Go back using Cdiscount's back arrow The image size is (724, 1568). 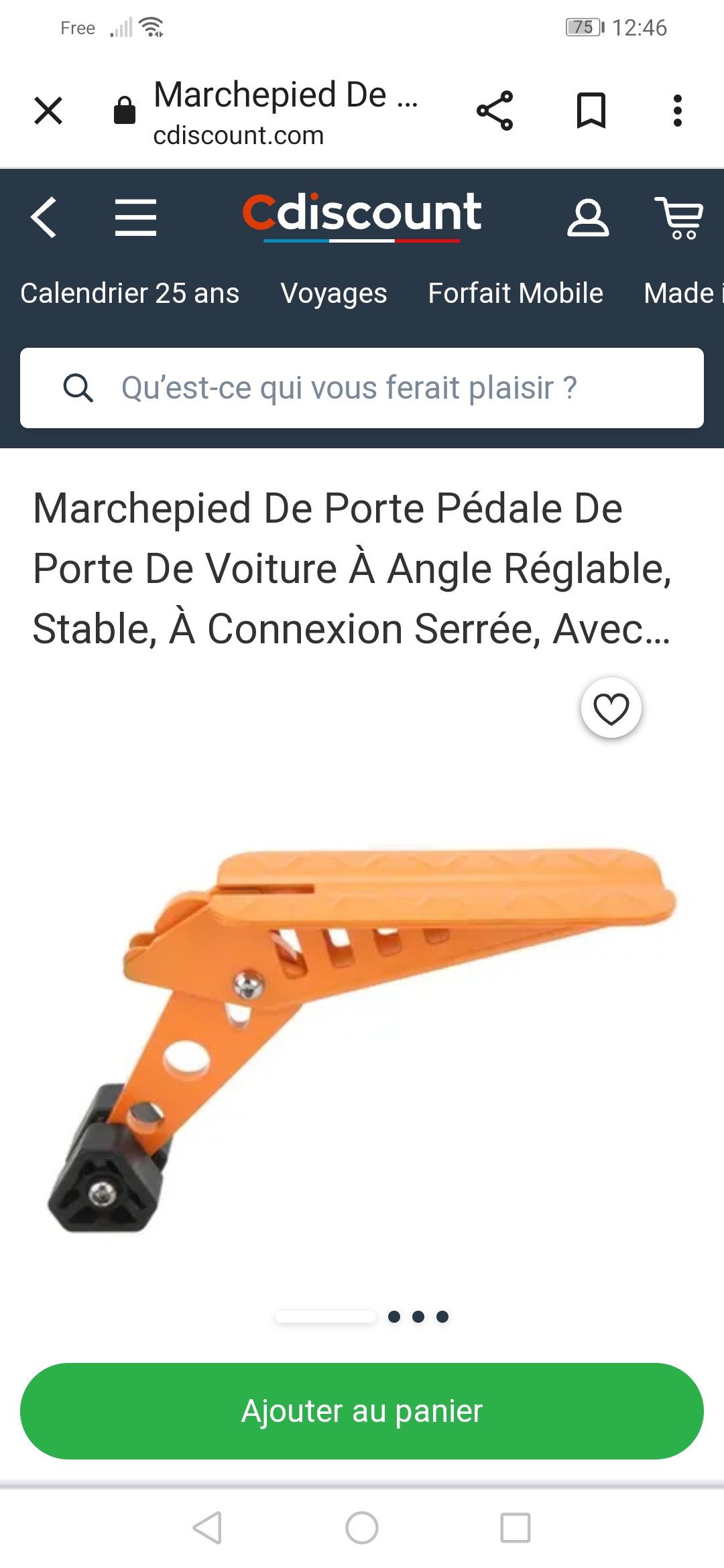click(44, 217)
